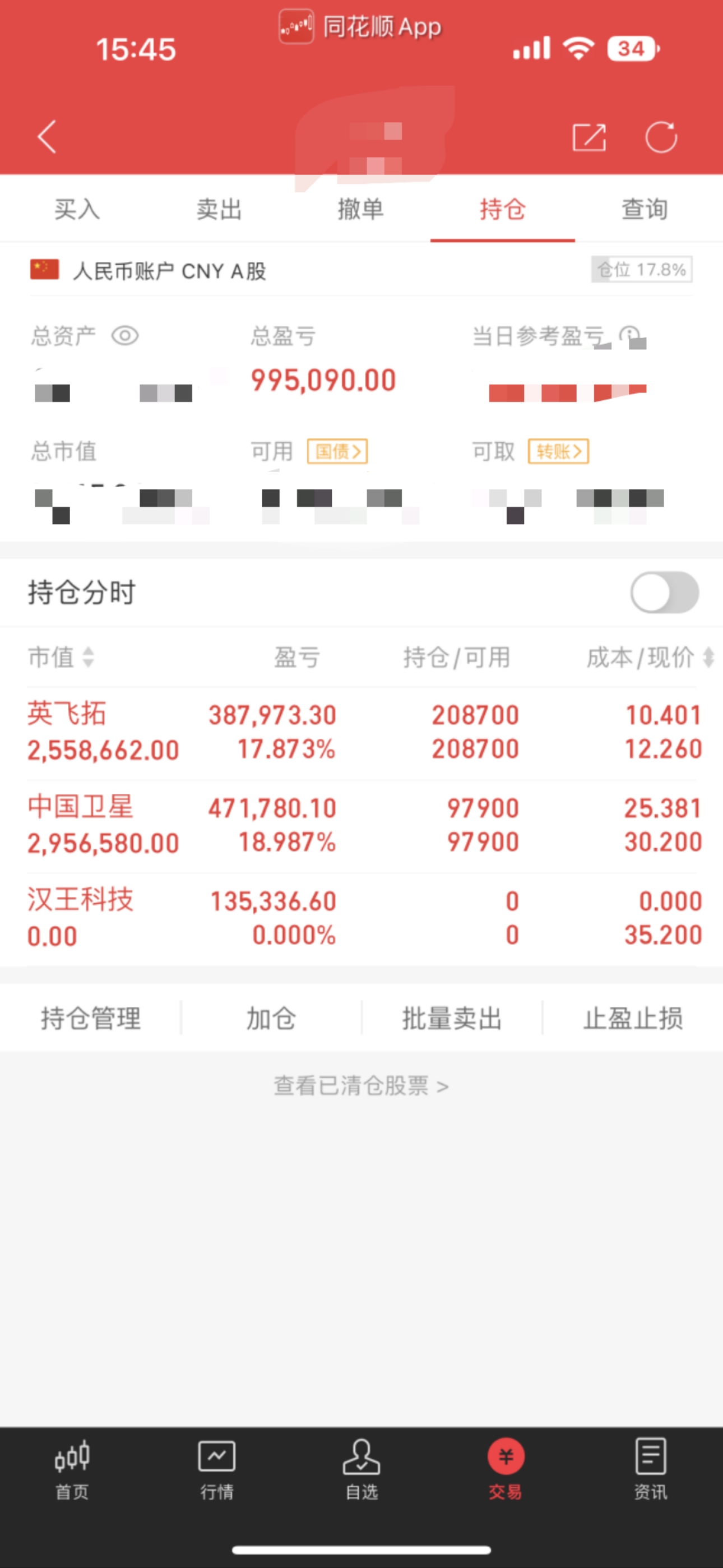Open 止盈止损 settings
The width and height of the screenshot is (723, 1568).
pyautogui.click(x=633, y=1017)
